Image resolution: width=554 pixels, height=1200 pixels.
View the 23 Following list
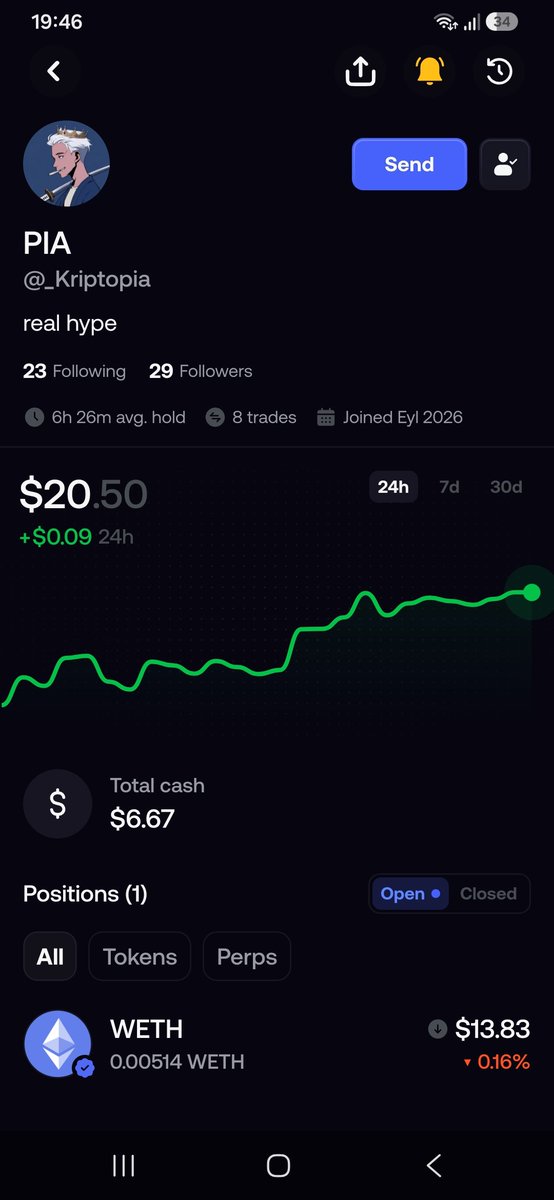click(x=74, y=371)
